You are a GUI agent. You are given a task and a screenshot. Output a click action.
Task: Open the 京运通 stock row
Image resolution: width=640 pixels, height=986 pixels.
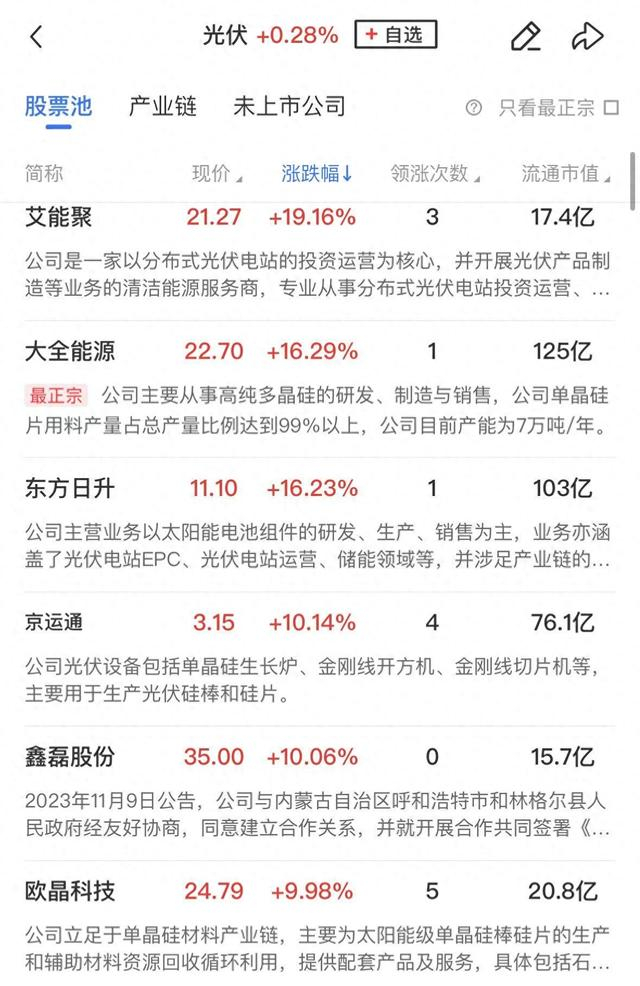[319, 658]
